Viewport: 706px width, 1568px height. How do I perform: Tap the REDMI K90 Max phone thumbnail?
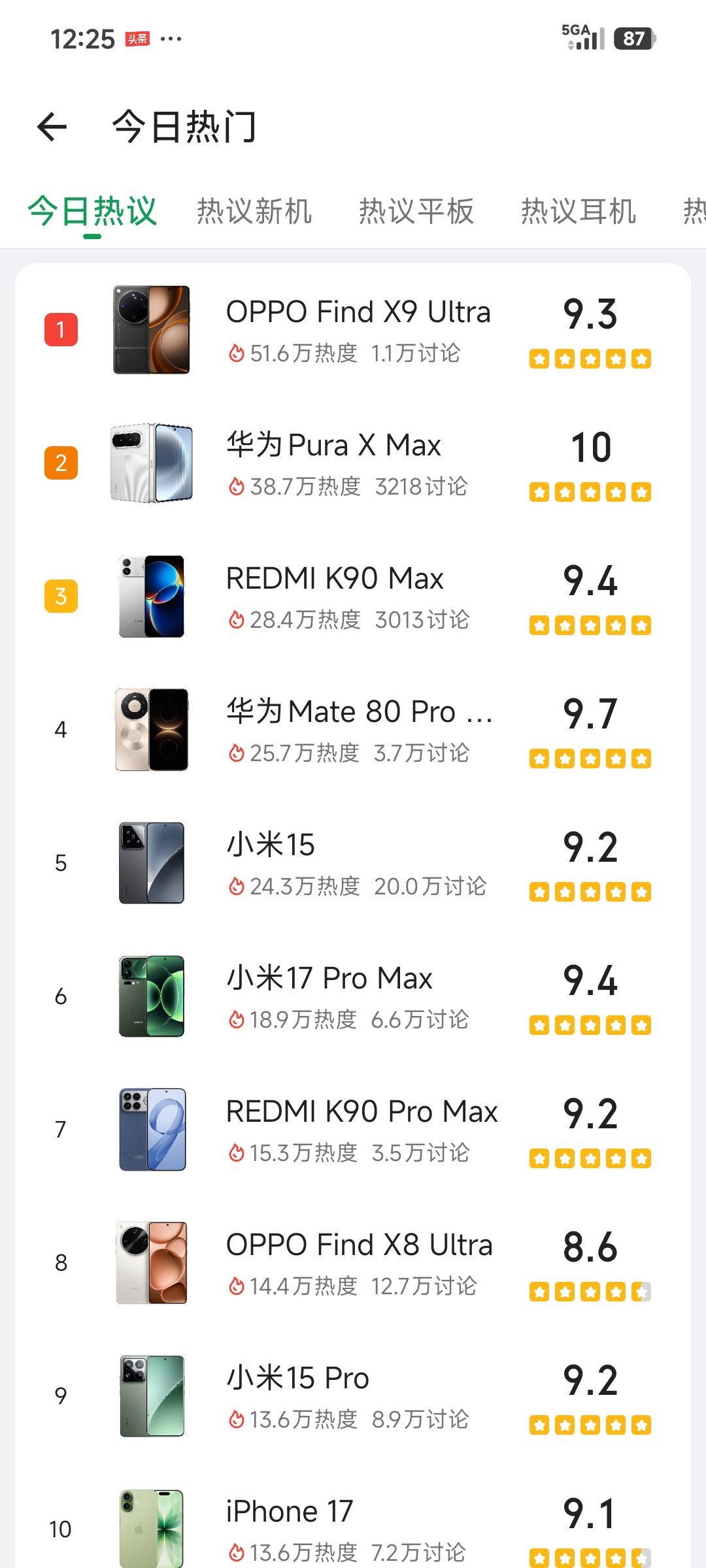pos(152,596)
